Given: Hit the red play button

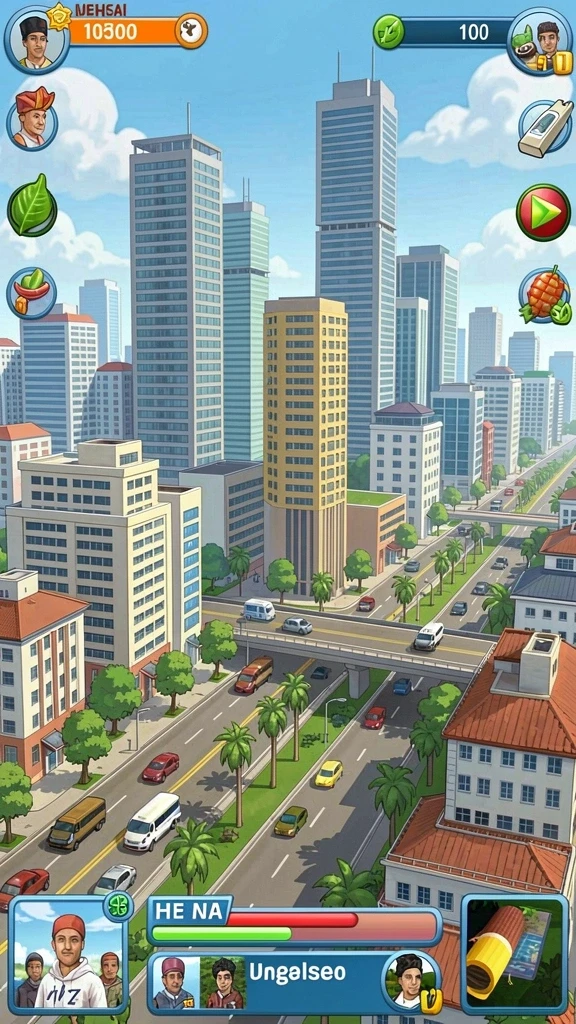Looking at the screenshot, I should [543, 212].
